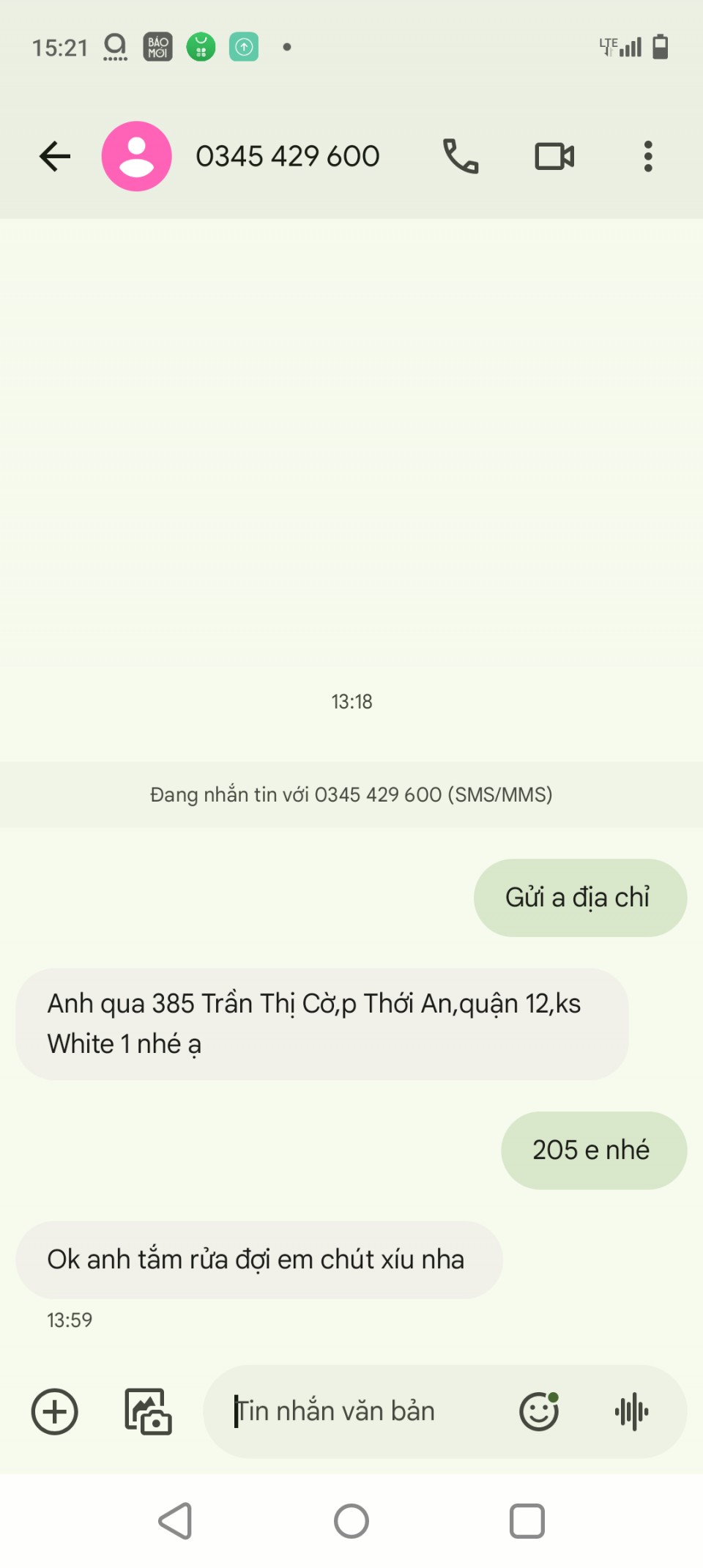Open contact avatar for 0345 429 600
The height and width of the screenshot is (1568, 703).
coord(137,156)
